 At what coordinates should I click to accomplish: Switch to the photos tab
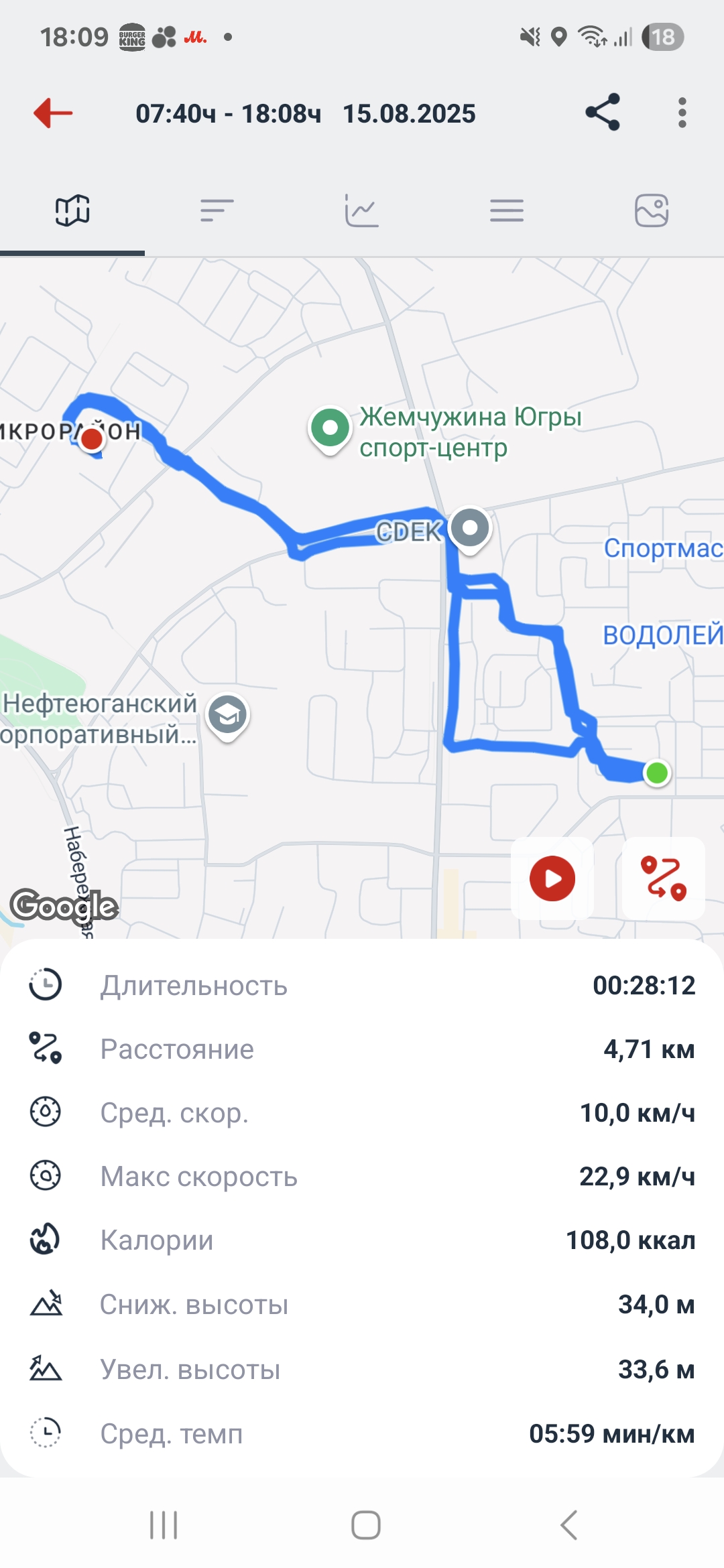point(652,210)
